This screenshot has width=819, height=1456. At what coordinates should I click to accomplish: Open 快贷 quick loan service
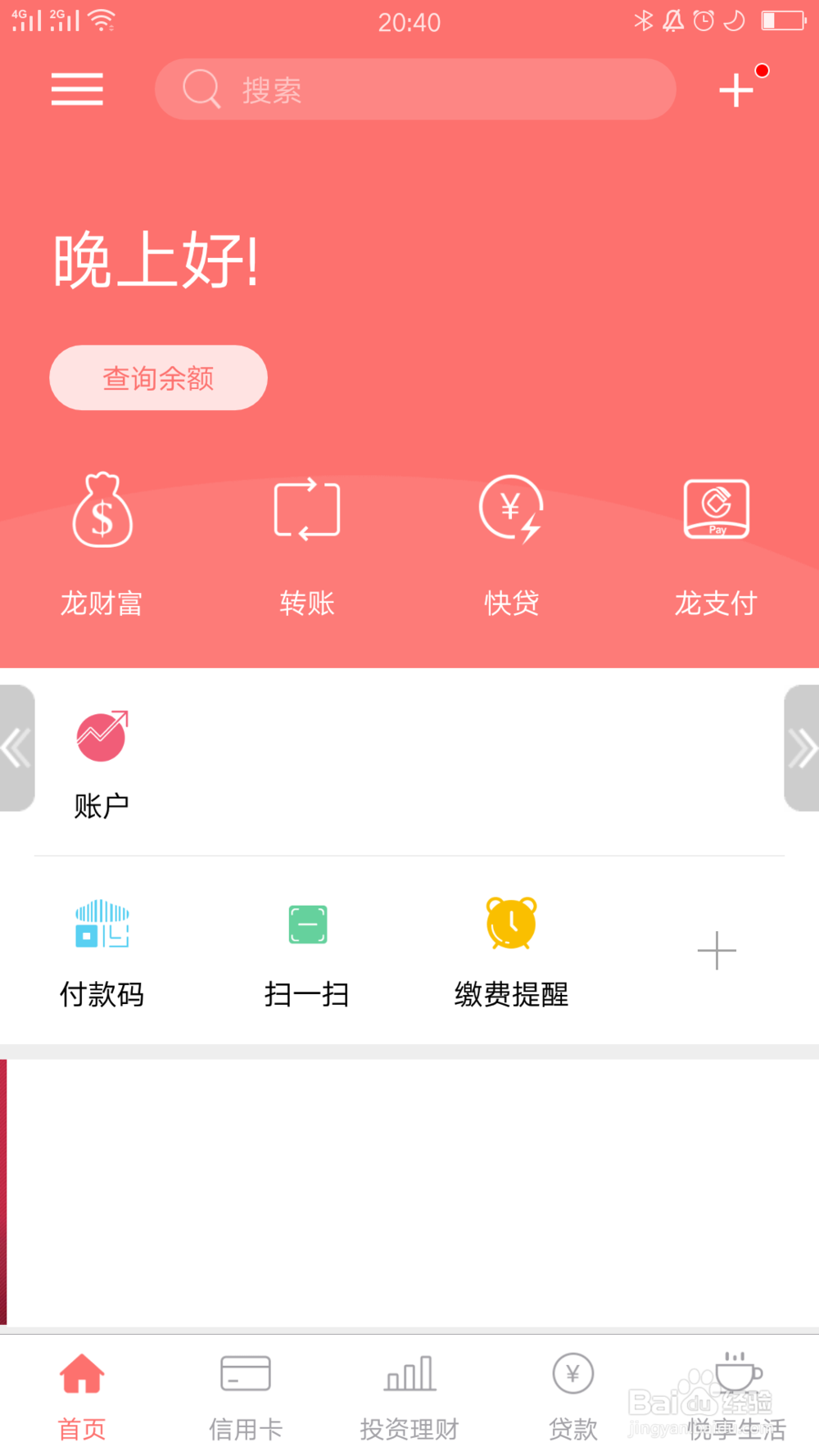510,540
